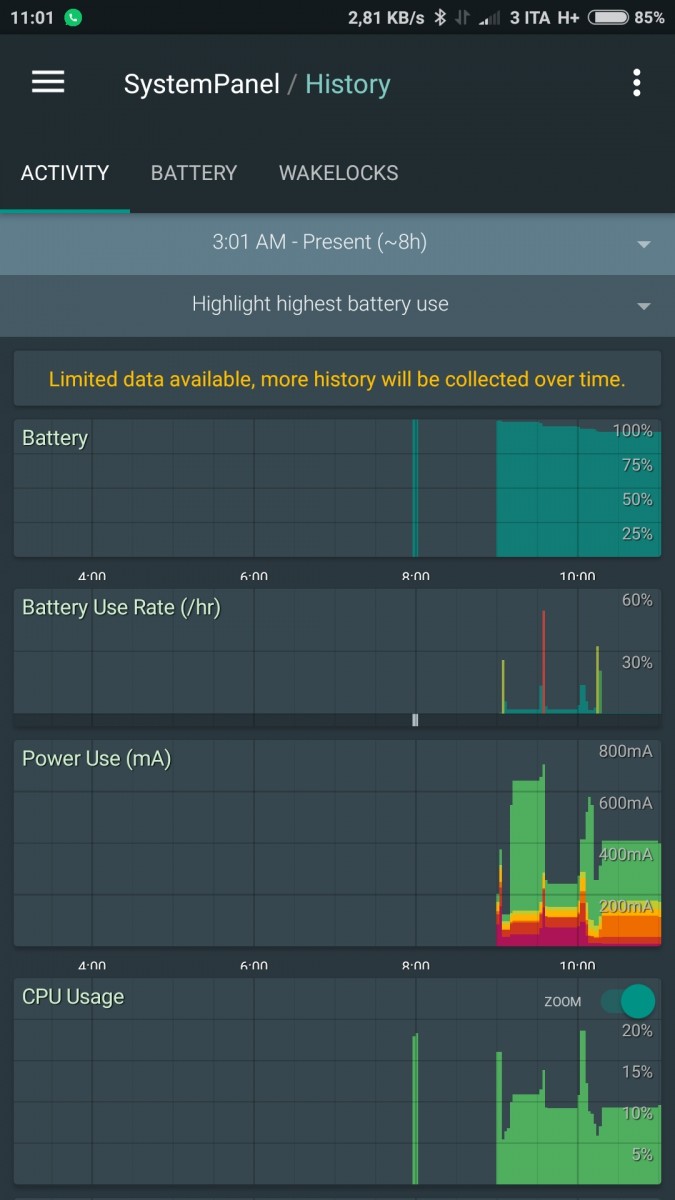Open the overflow menu
Viewport: 675px width, 1200px height.
click(x=636, y=84)
